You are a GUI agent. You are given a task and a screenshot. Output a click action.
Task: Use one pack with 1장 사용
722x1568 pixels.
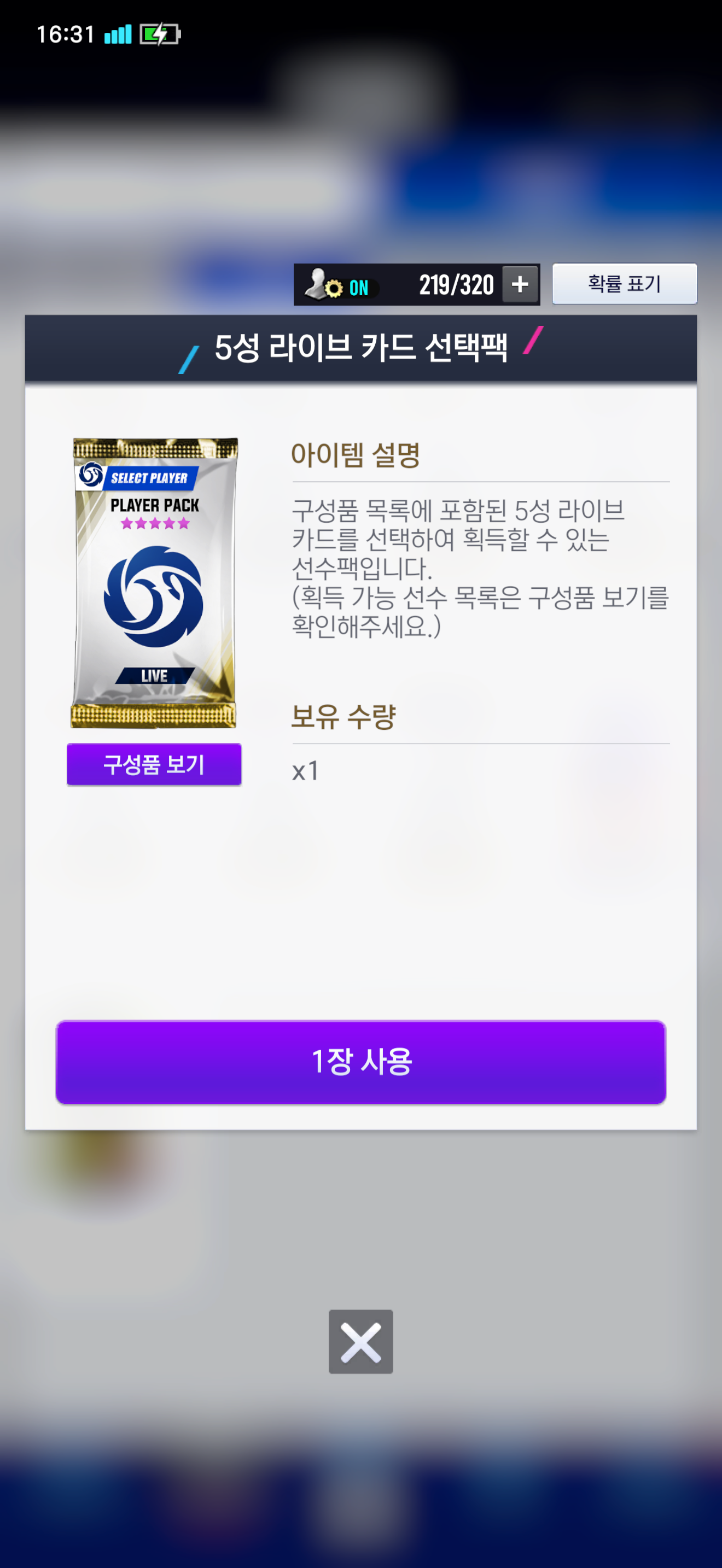click(360, 1062)
